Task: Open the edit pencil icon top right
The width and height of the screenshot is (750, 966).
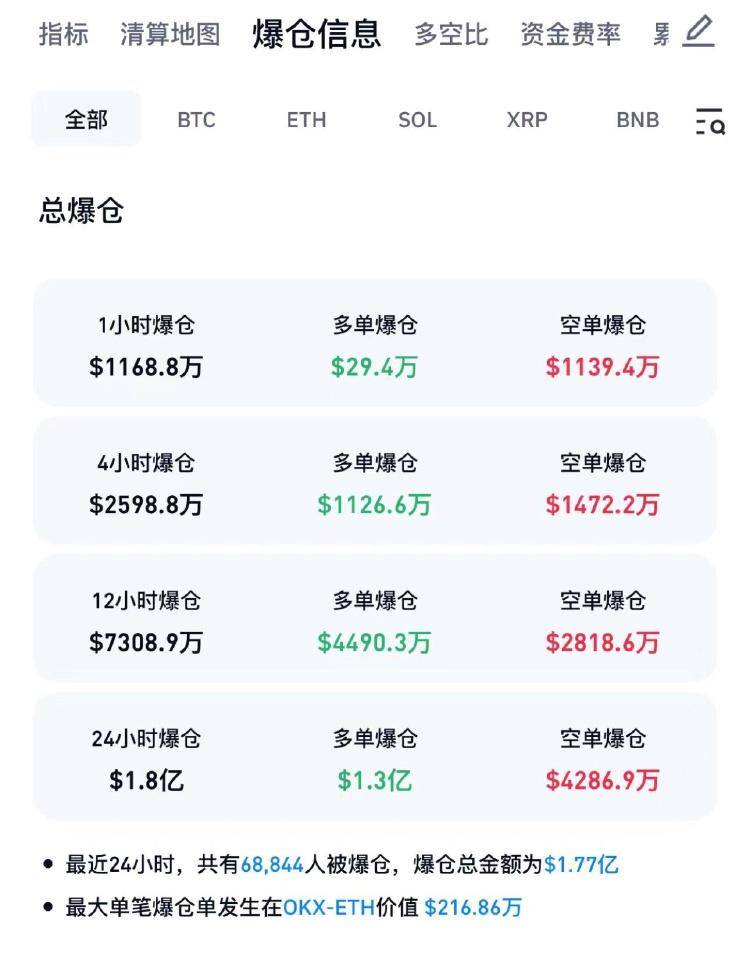Action: click(x=698, y=31)
